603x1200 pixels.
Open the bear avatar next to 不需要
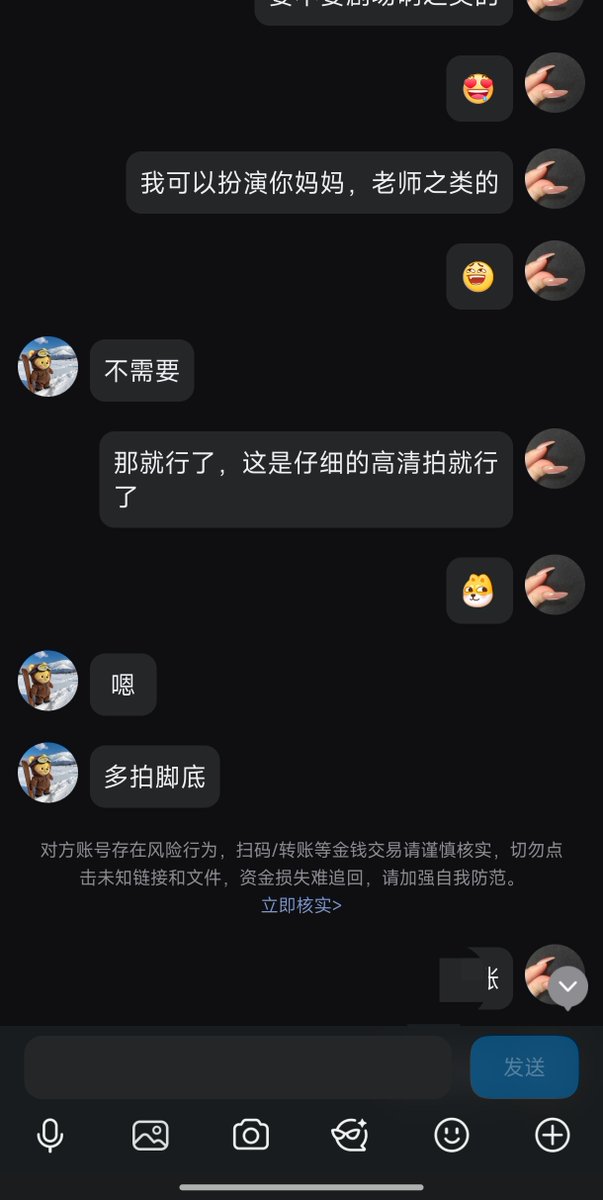click(x=48, y=367)
